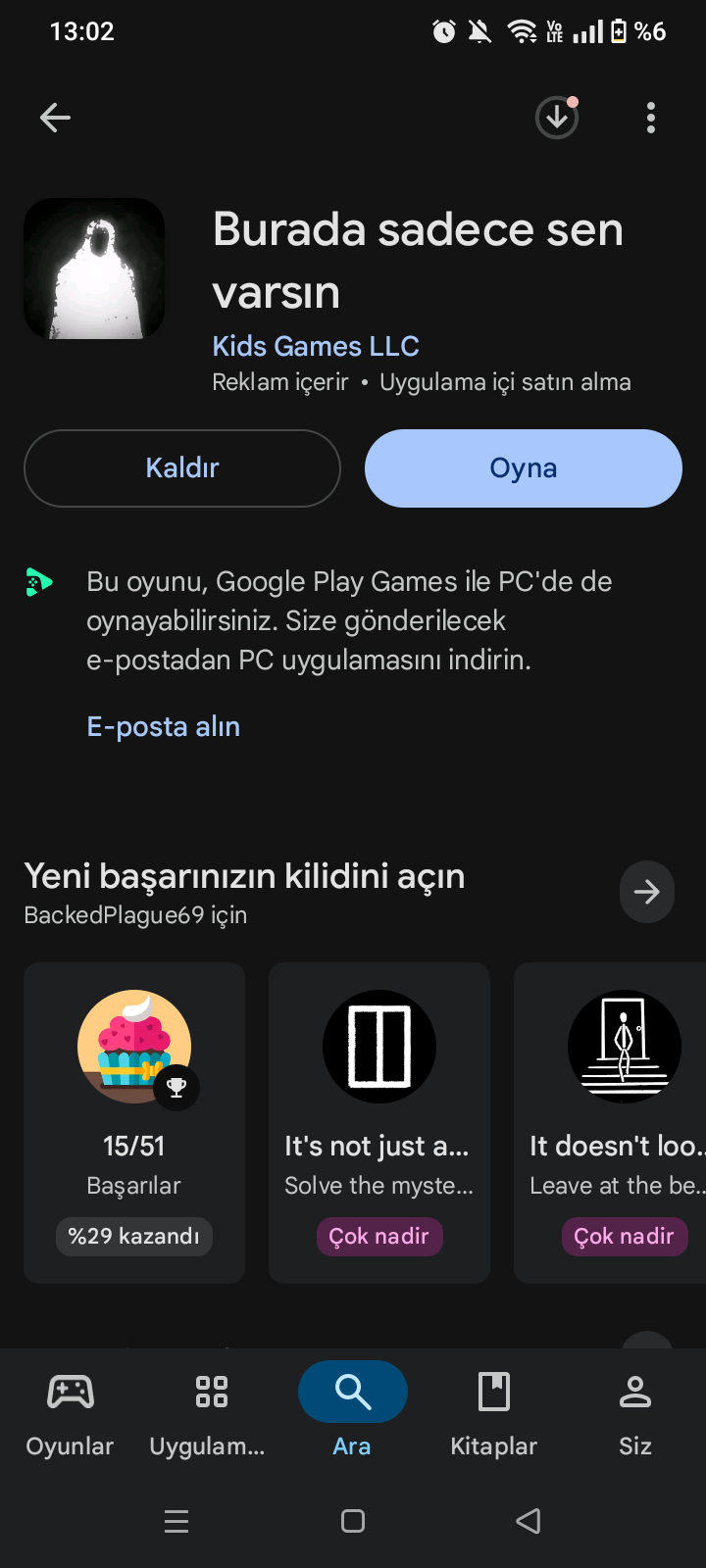Open the downloads indicator icon
Viewport: 706px width, 1568px height.
click(x=557, y=119)
